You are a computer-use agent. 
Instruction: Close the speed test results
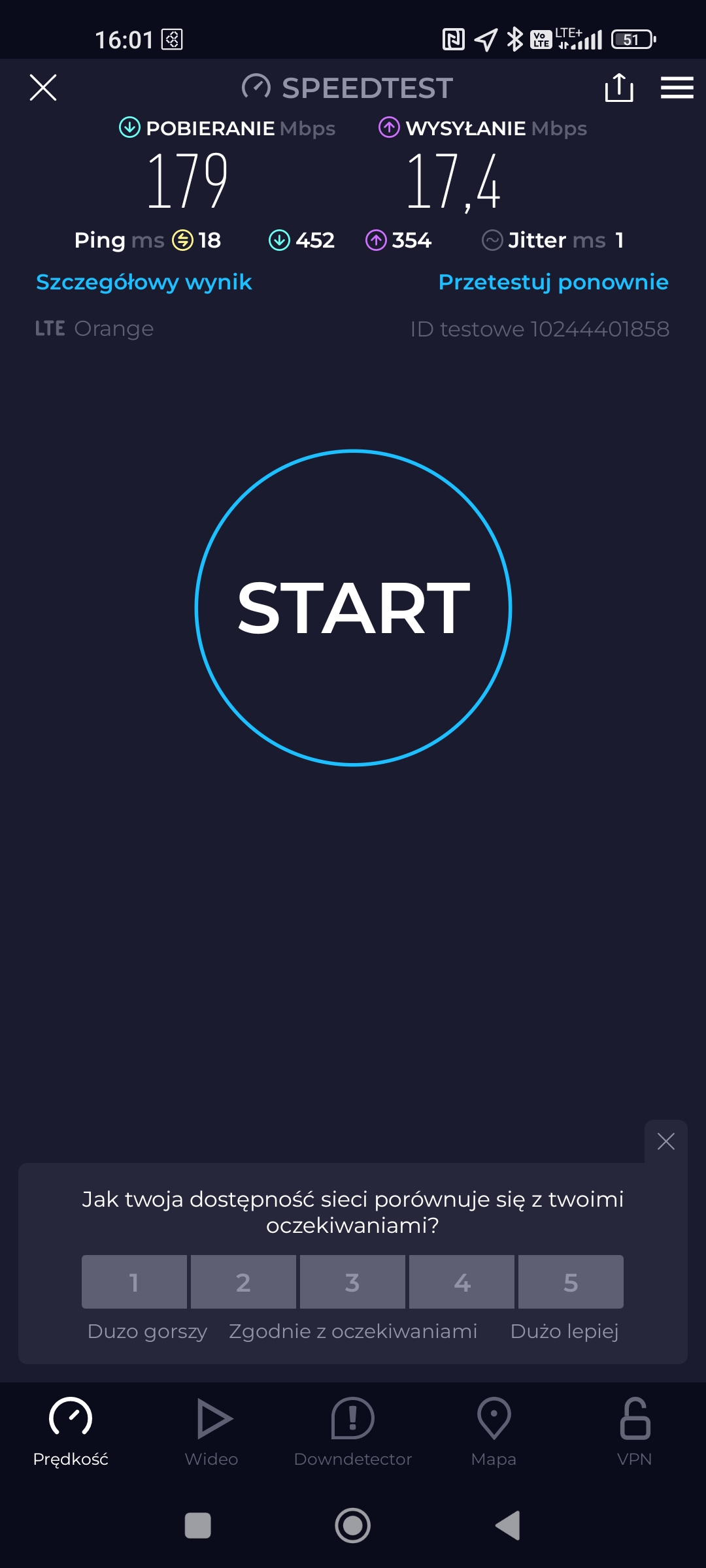click(x=43, y=88)
